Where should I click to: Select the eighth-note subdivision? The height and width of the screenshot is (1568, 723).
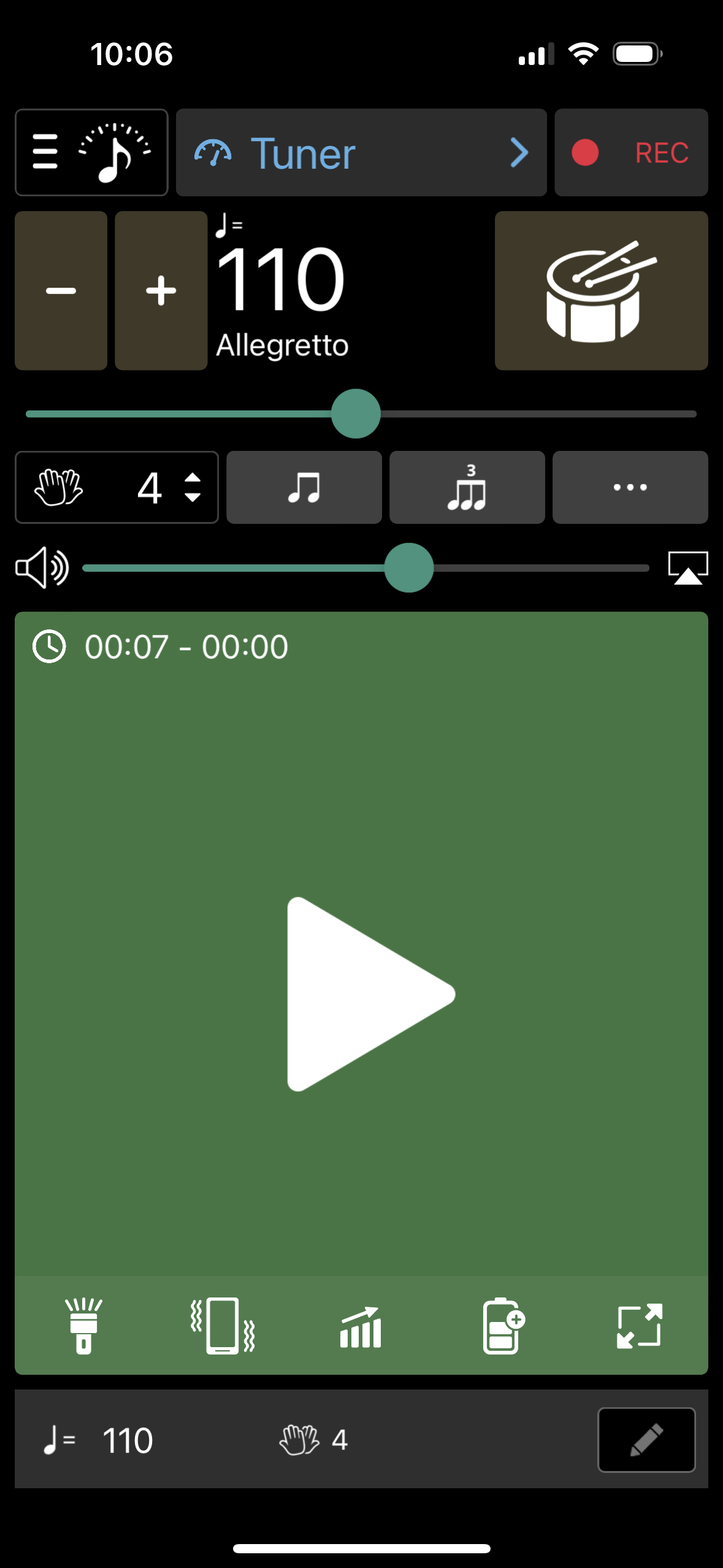(304, 488)
